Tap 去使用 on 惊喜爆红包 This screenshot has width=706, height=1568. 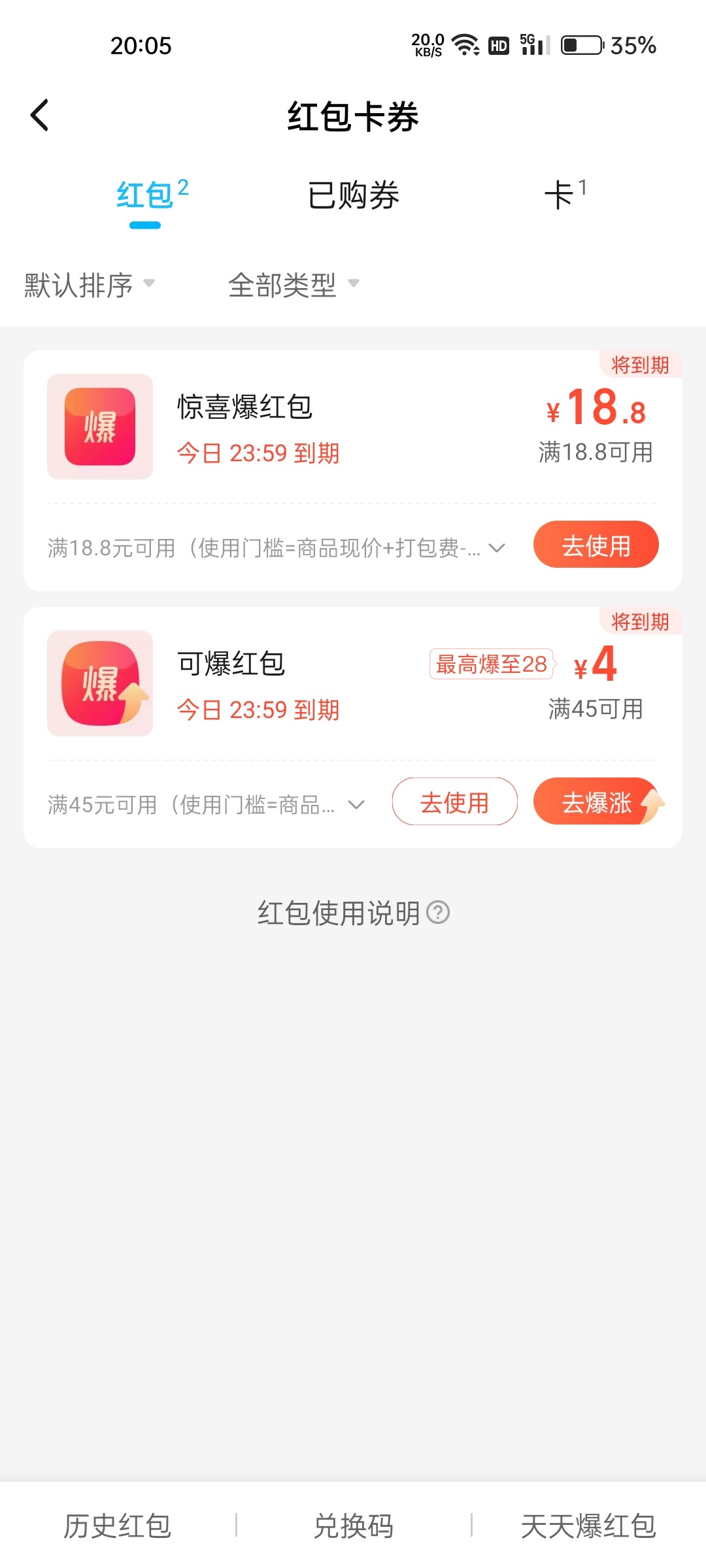(x=596, y=545)
